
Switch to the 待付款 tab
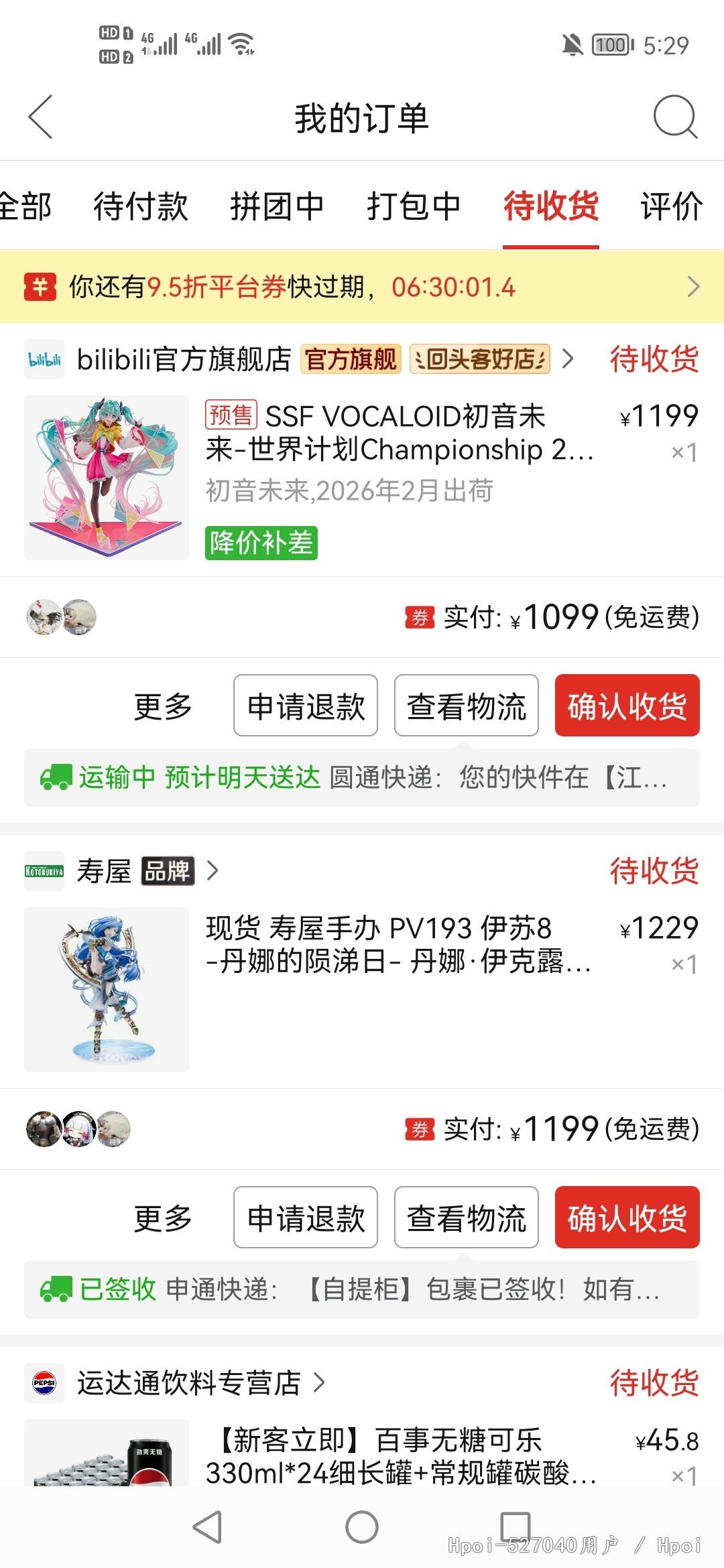(141, 206)
